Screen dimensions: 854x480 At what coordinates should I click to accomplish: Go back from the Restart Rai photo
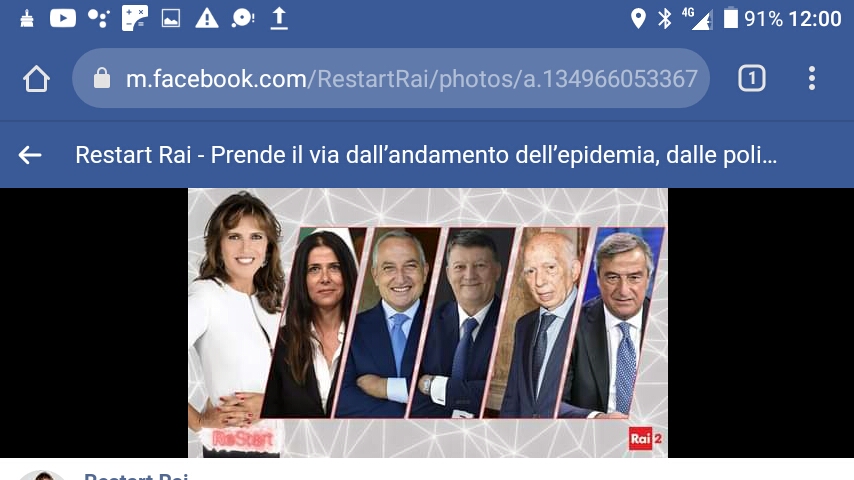pos(30,155)
